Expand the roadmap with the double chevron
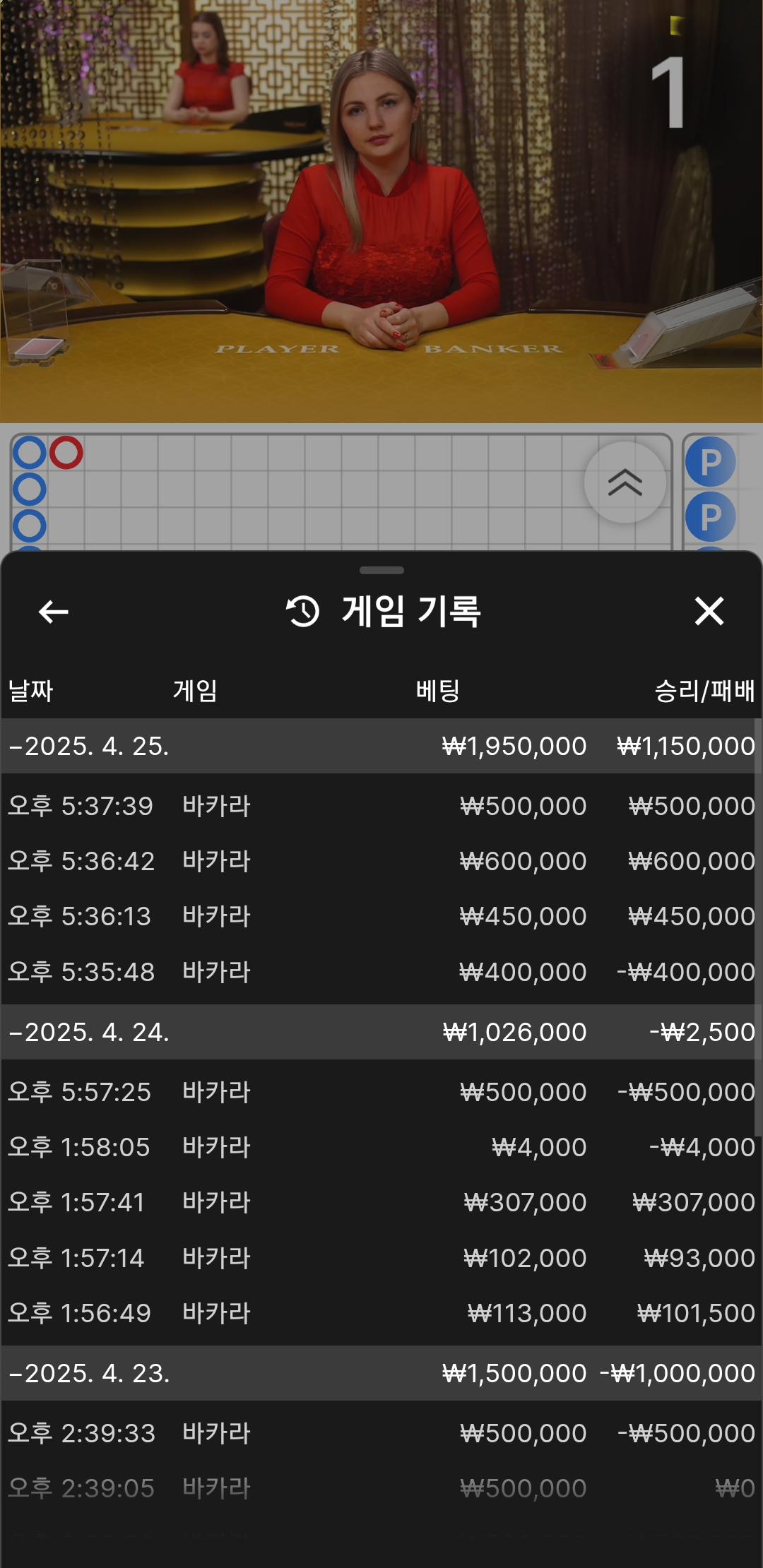Viewport: 763px width, 1568px height. coord(625,483)
